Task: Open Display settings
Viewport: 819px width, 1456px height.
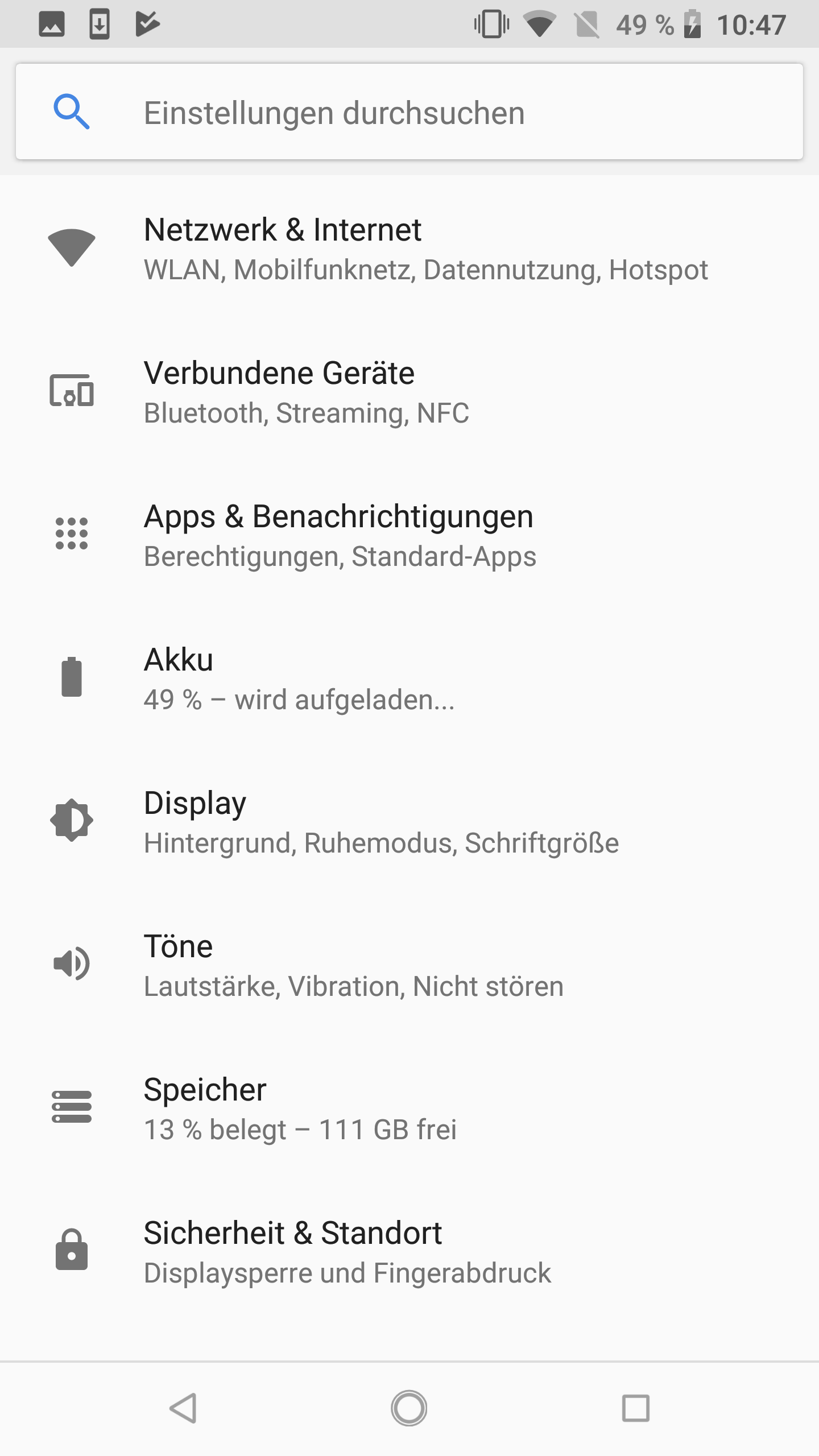Action: (409, 822)
